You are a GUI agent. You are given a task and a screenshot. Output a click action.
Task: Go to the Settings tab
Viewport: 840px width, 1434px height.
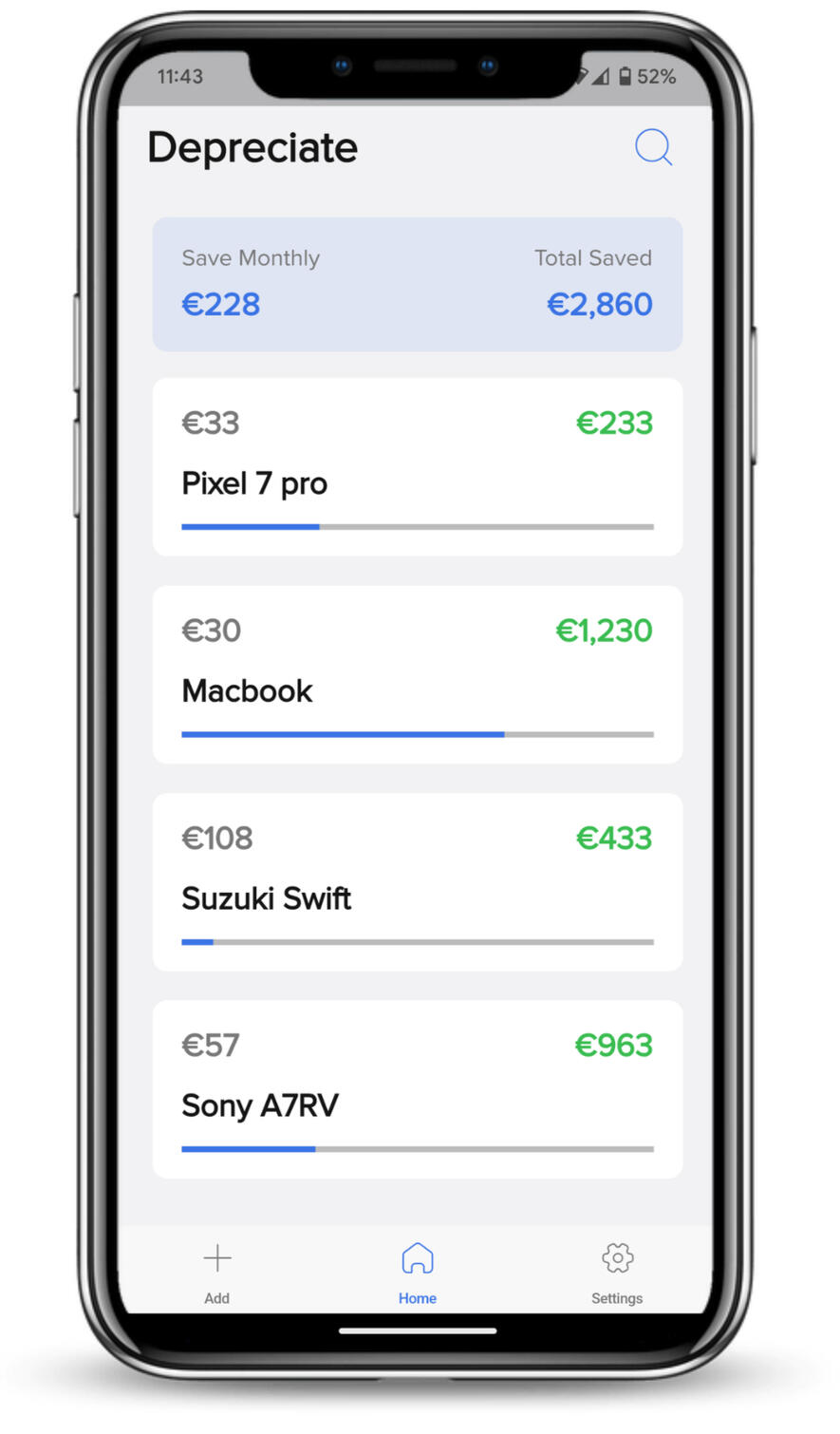coord(617,1272)
